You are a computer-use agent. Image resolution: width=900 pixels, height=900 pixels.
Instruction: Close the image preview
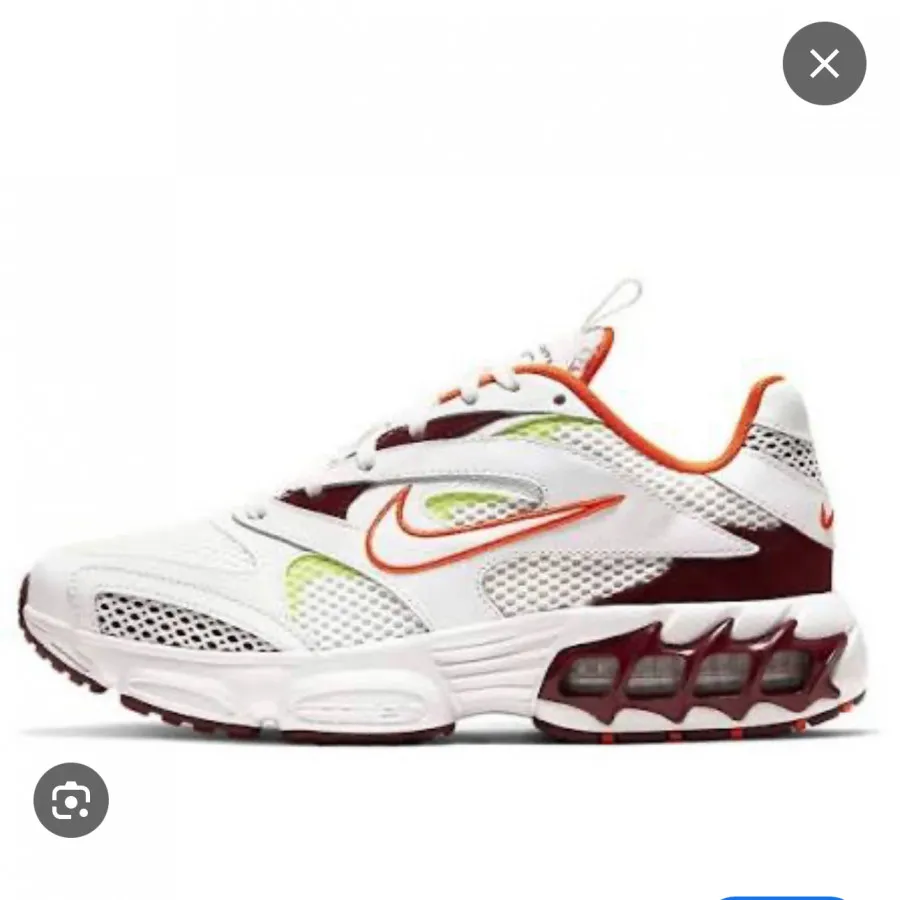[824, 64]
